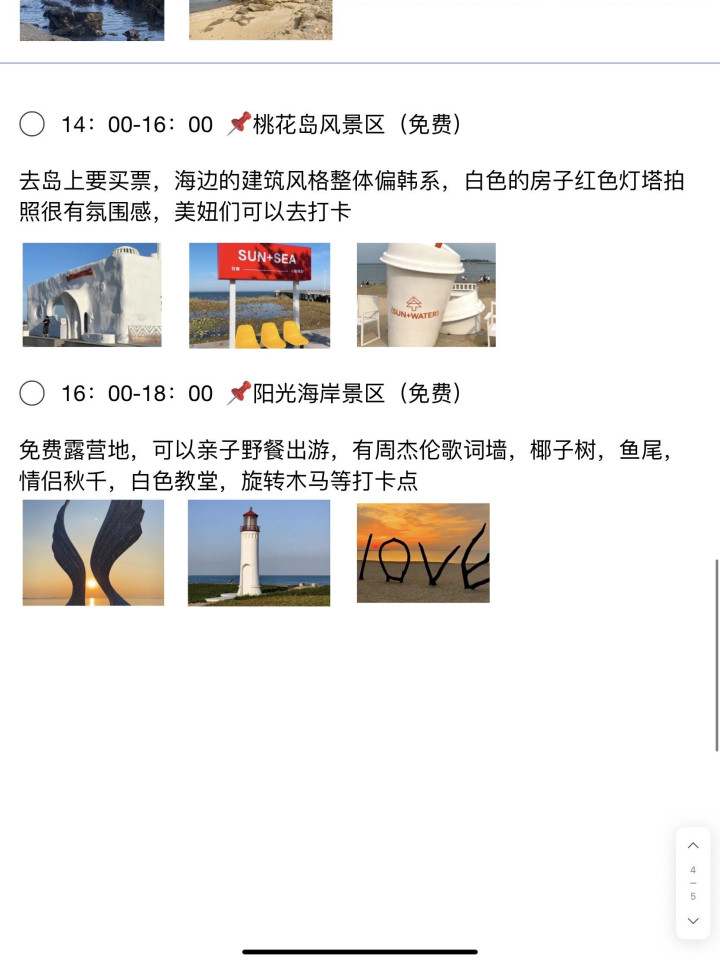
Task: Jump to the next page with the down chevron
Action: 693,921
